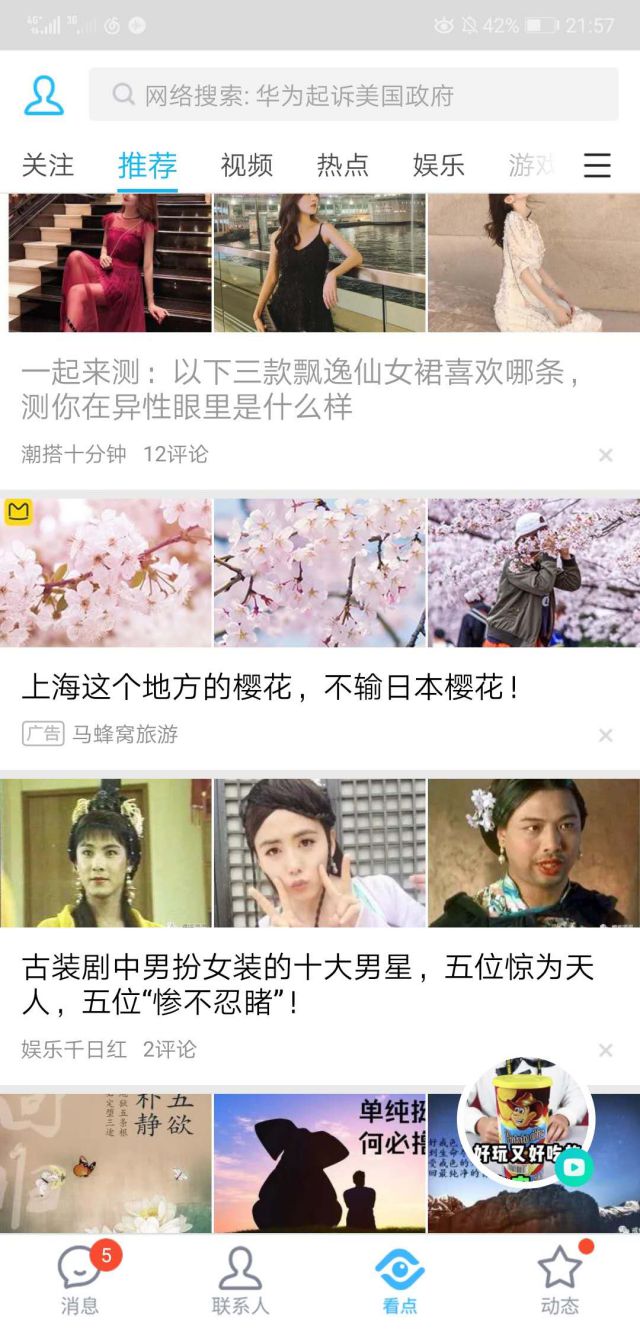Go to the 动态 tab
This screenshot has width=640, height=1329.
tap(559, 1280)
